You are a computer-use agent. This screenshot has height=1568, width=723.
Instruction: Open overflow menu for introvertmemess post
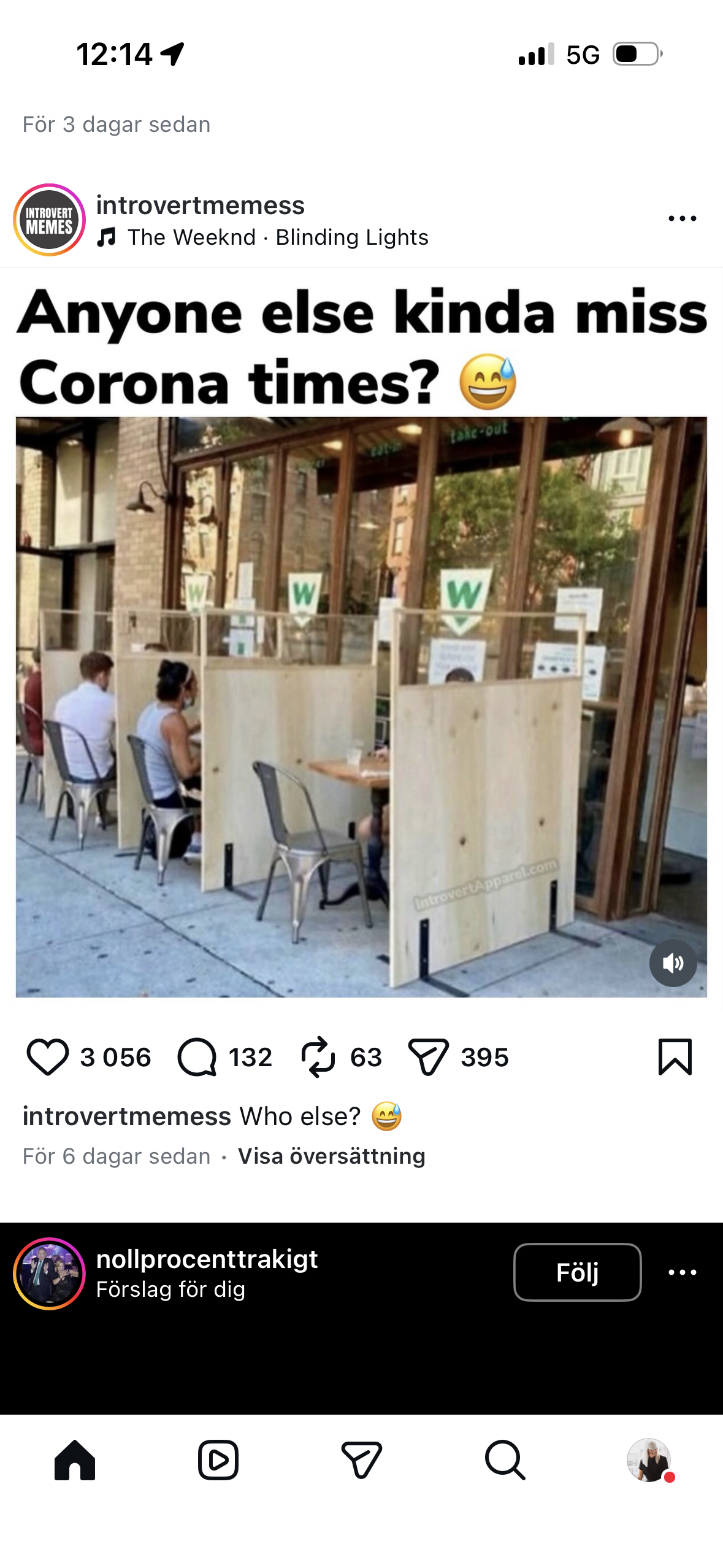pyautogui.click(x=682, y=218)
